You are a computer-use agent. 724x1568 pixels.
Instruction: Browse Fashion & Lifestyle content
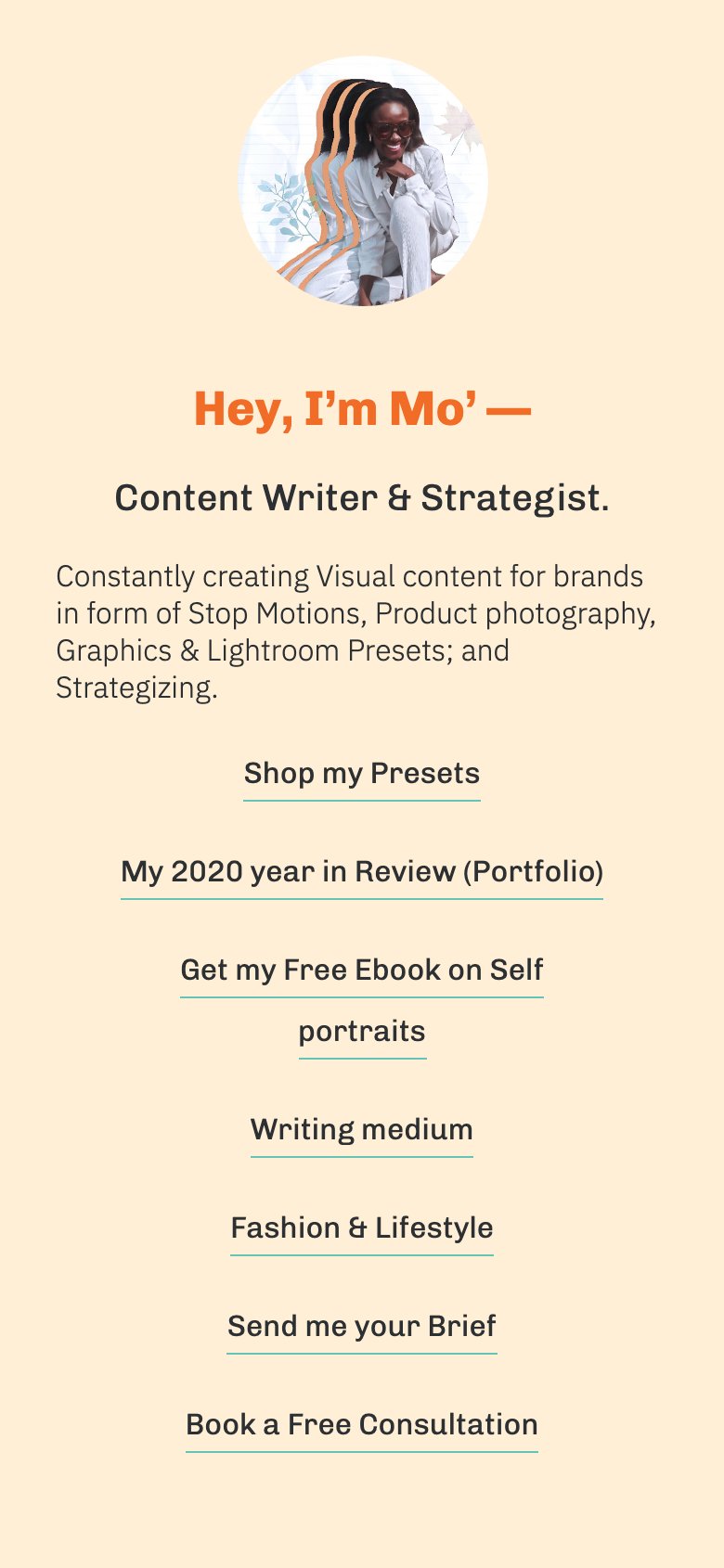(361, 1227)
